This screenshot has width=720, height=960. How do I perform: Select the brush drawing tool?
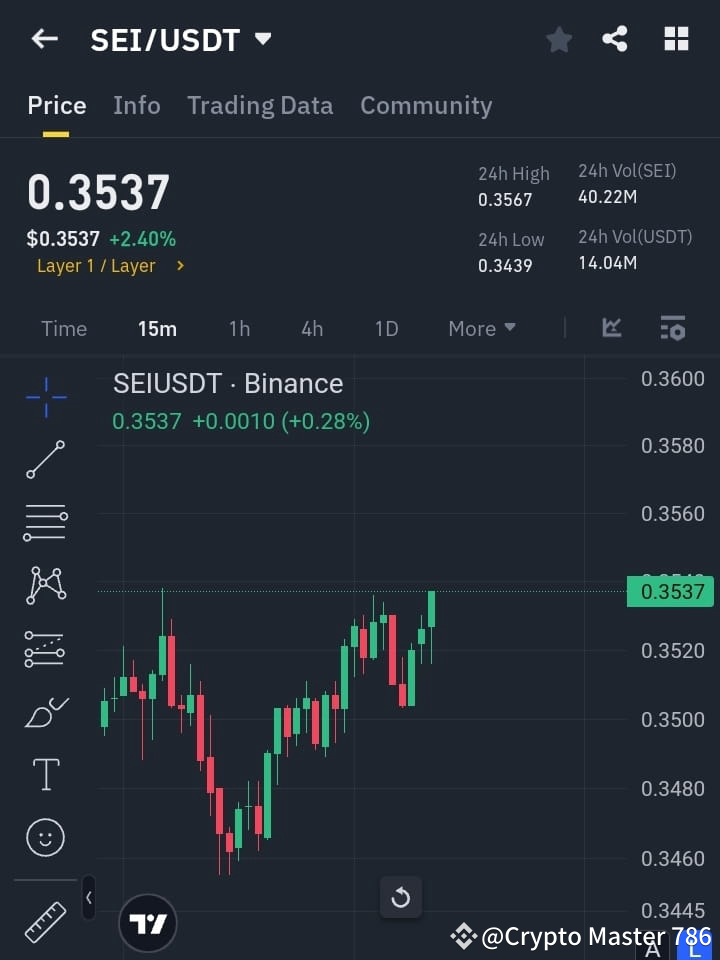click(x=45, y=711)
